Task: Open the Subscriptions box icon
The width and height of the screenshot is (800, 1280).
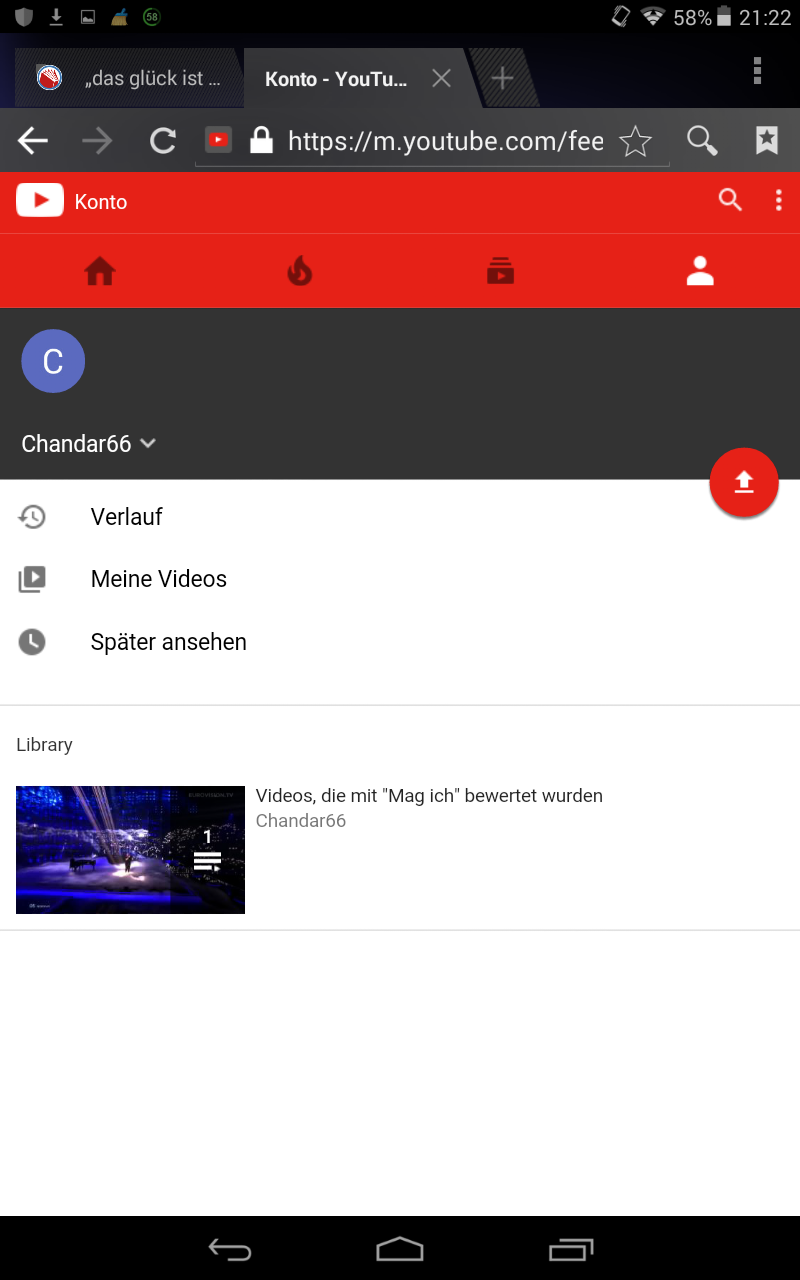Action: (500, 271)
